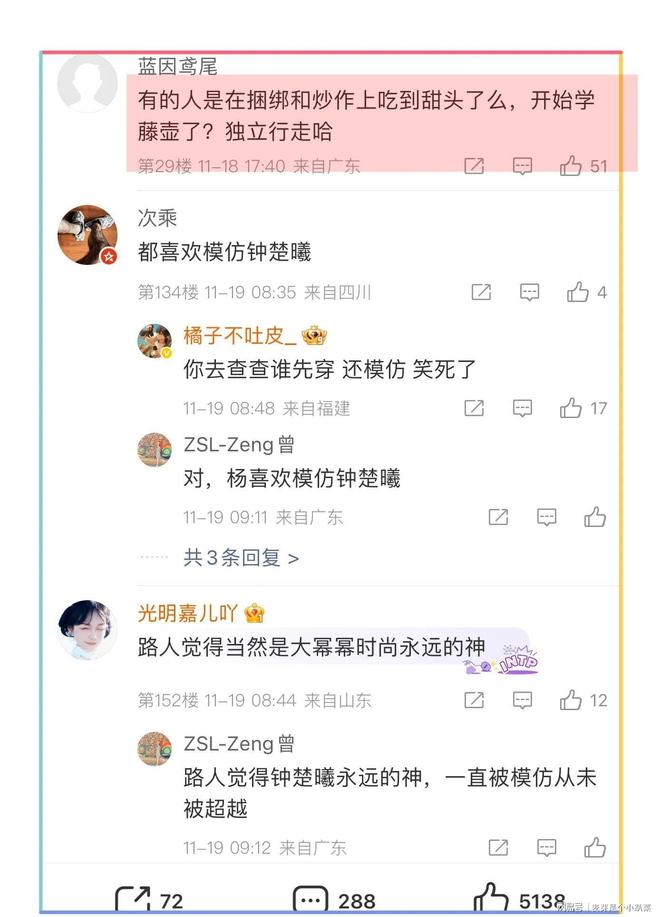660x917 pixels.
Task: View 蓝因鸢尾's profile avatar
Action: click(87, 82)
